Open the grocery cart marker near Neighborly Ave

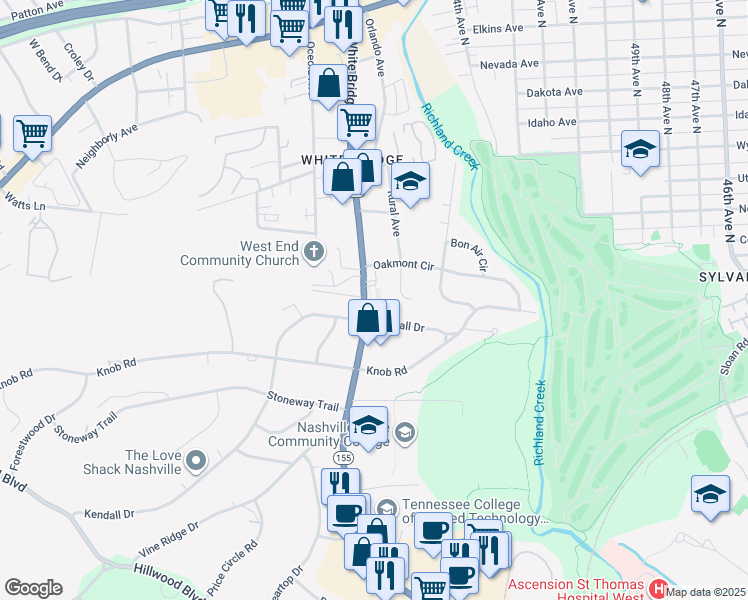pos(32,133)
